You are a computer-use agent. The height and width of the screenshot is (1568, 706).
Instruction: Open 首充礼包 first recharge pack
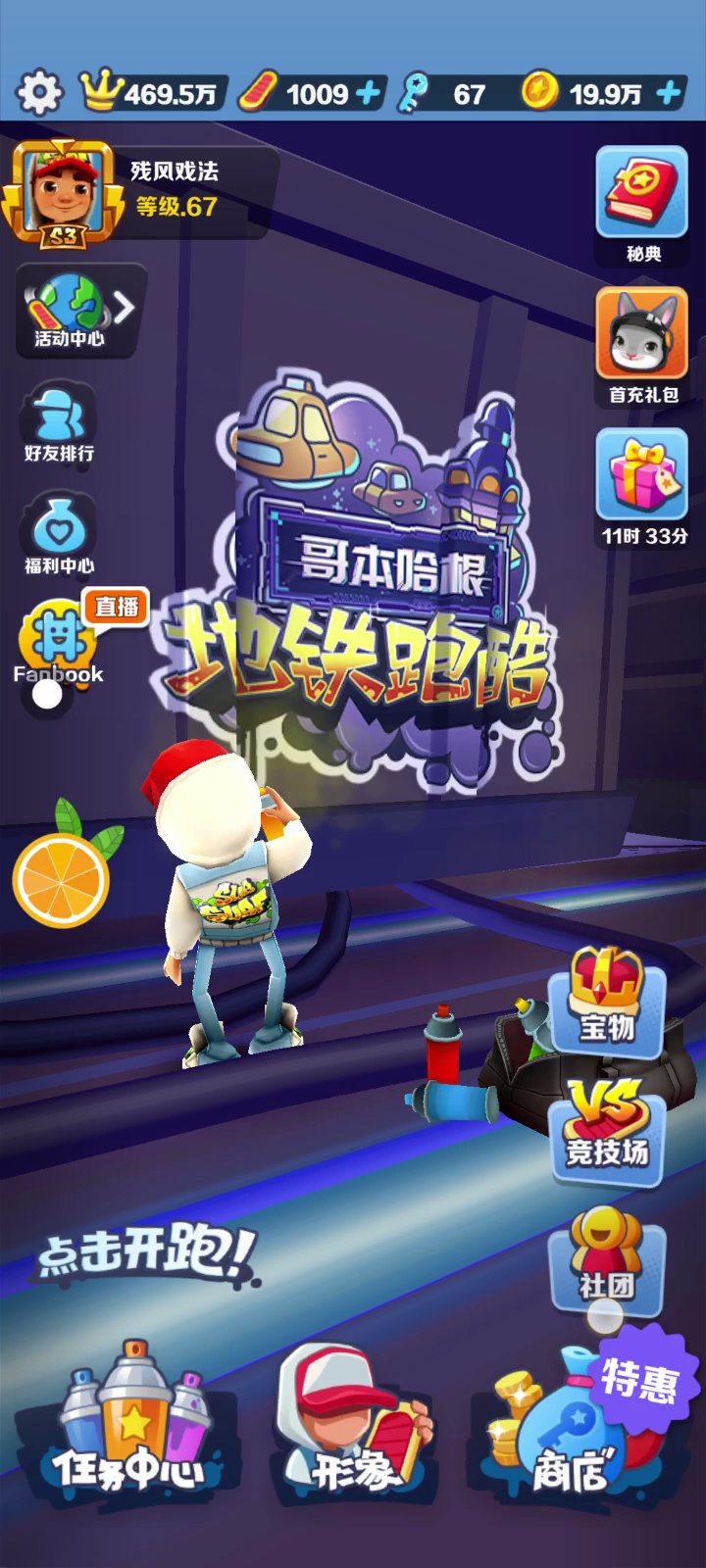coord(642,347)
